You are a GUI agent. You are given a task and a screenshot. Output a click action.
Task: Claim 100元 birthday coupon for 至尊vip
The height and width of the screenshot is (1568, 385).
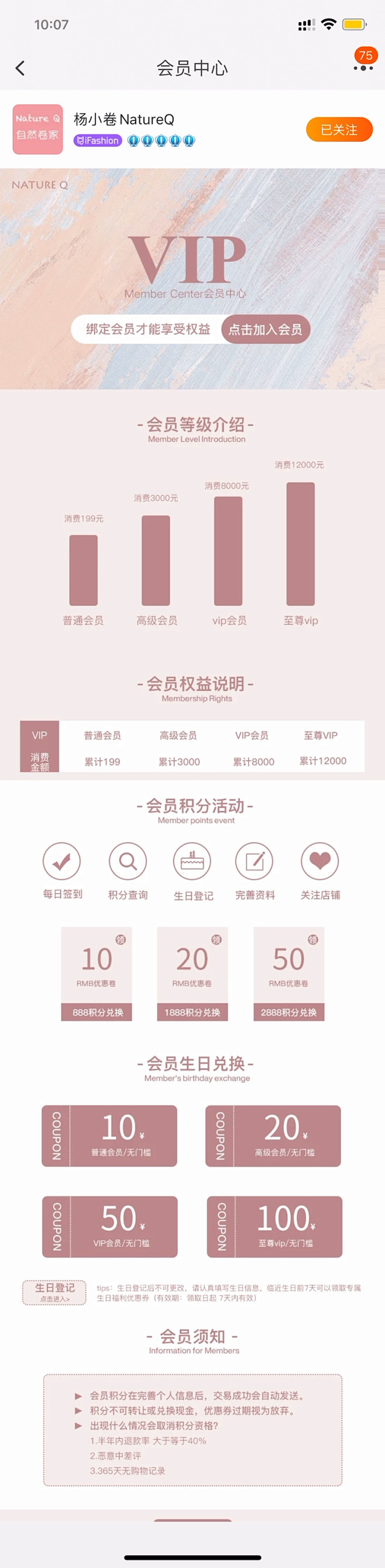coord(275,1227)
